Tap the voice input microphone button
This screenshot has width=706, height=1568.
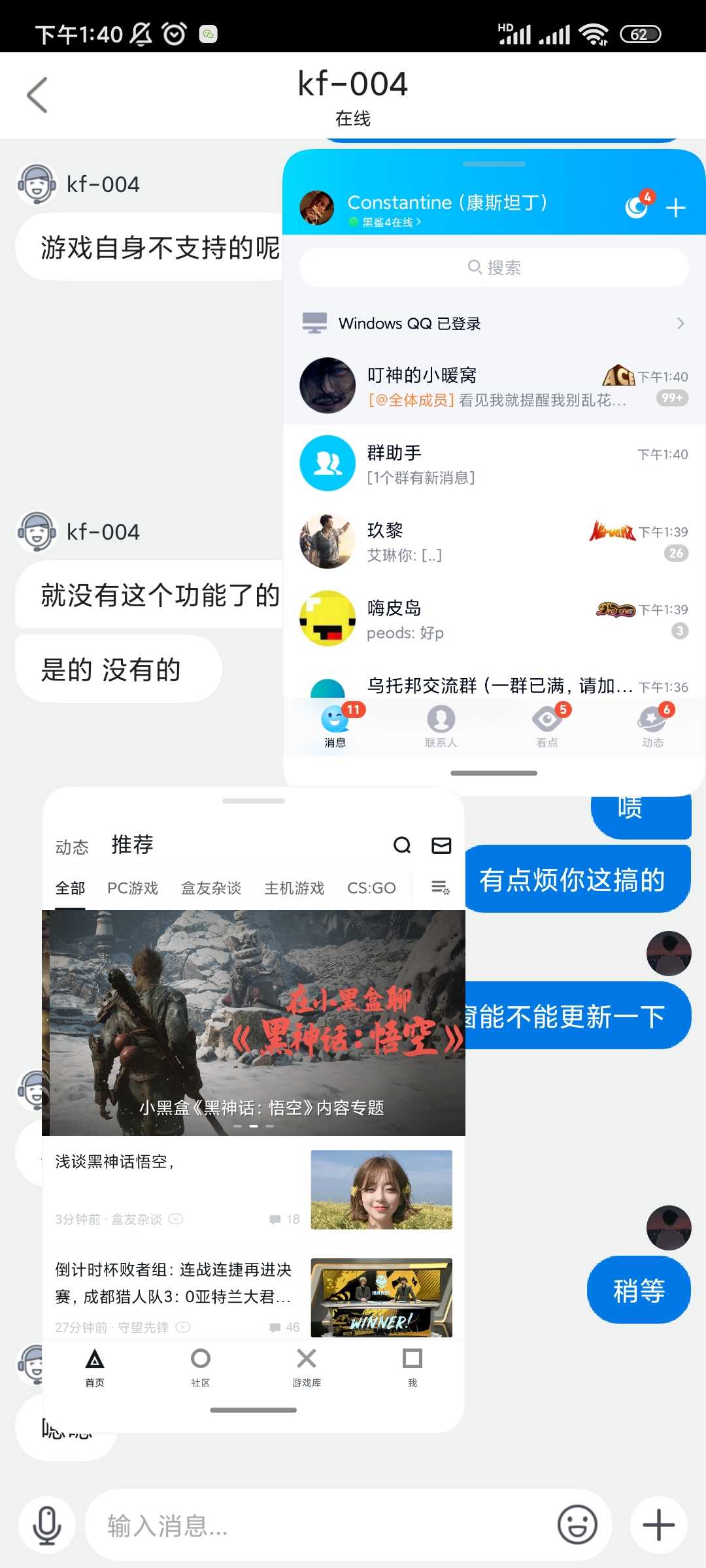(47, 1526)
